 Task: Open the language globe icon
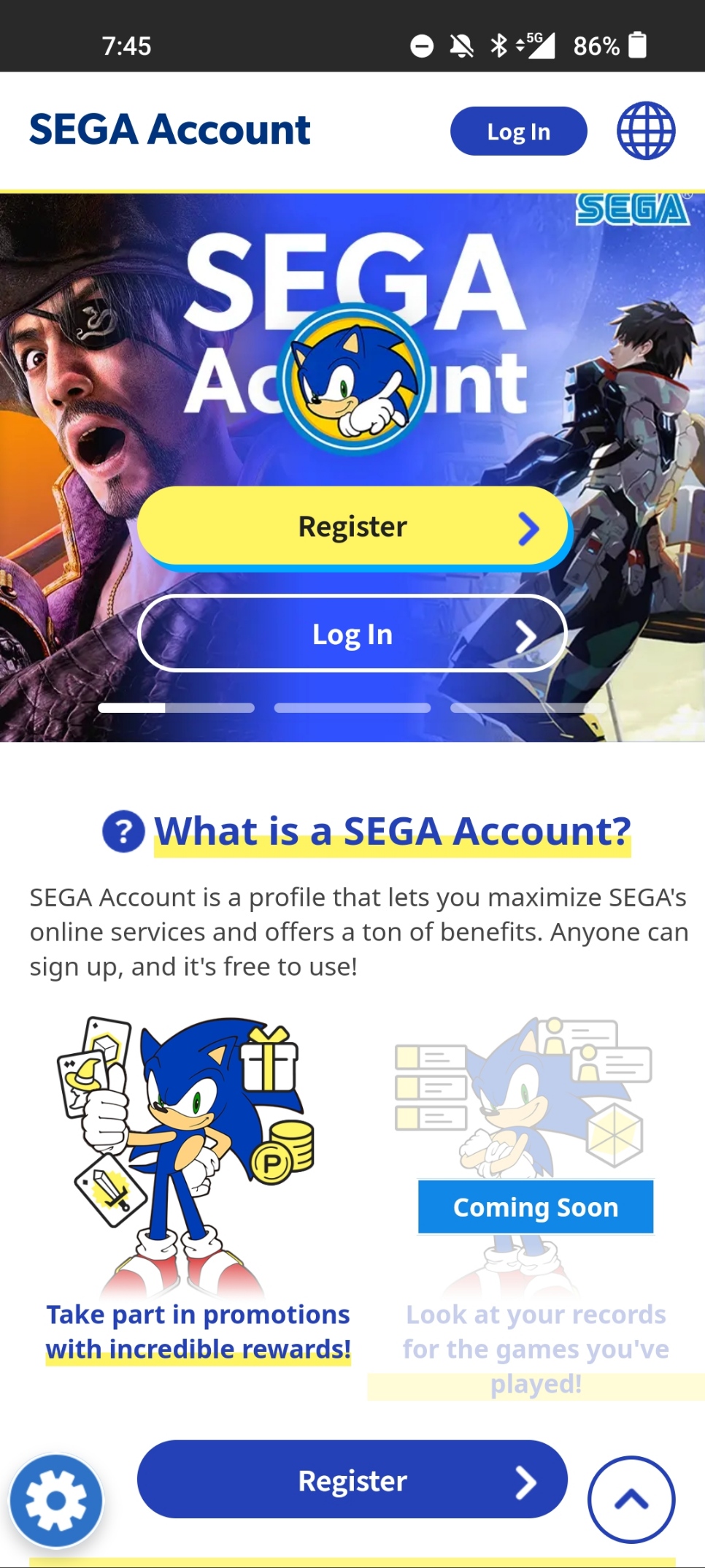coord(646,131)
